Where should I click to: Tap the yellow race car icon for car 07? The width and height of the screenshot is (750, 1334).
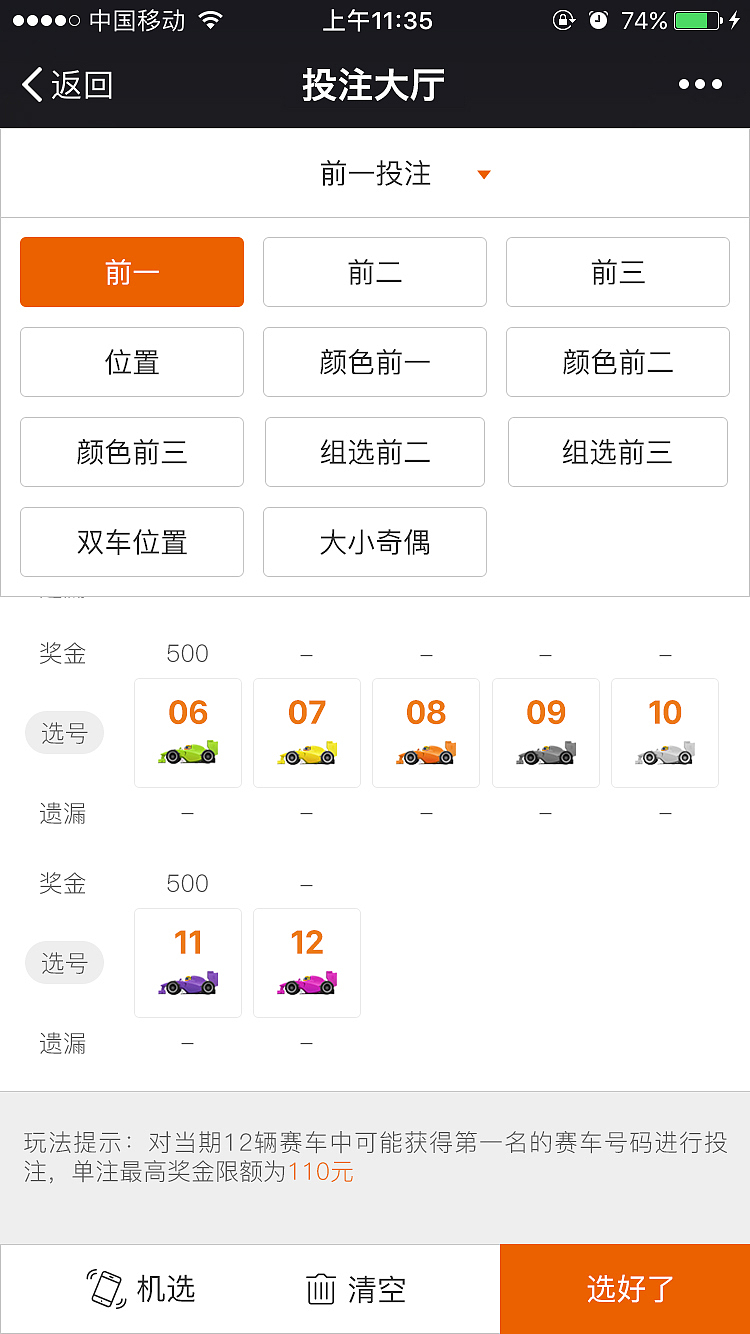[x=307, y=755]
